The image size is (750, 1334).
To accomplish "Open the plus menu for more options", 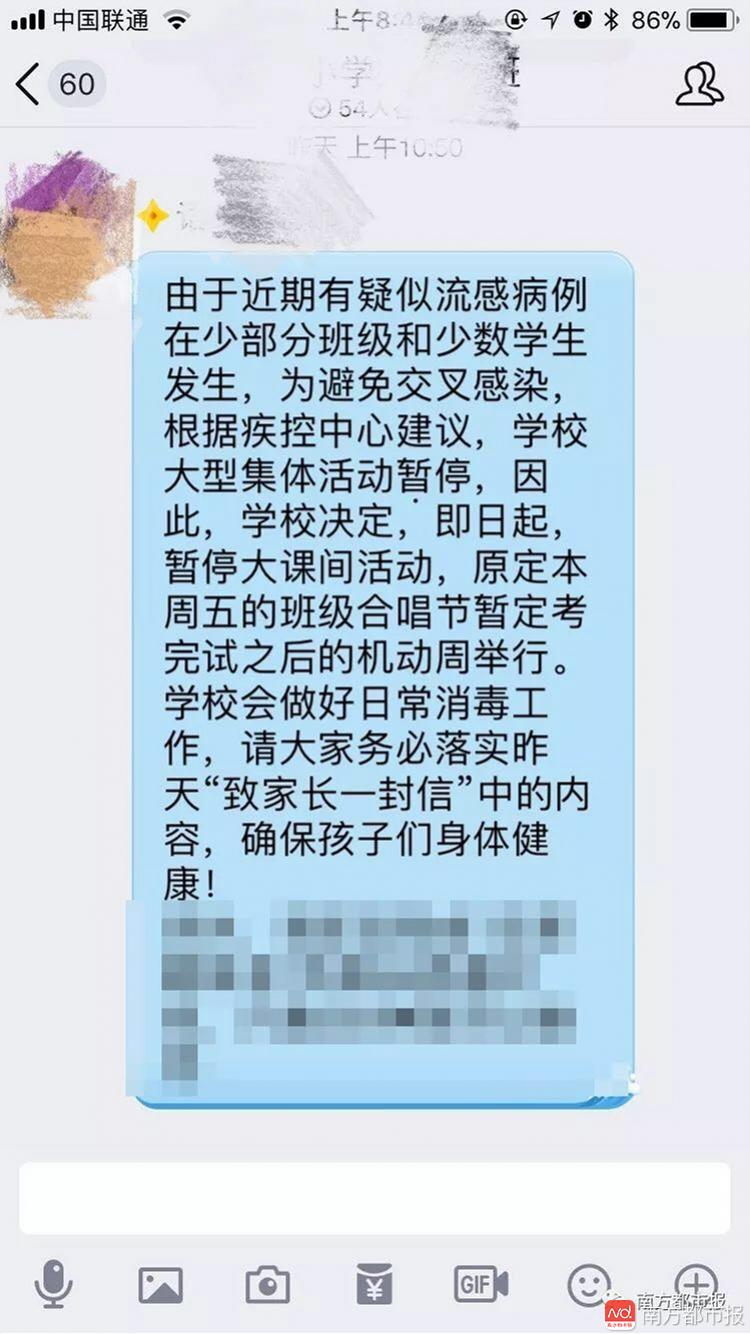I will 695,1281.
